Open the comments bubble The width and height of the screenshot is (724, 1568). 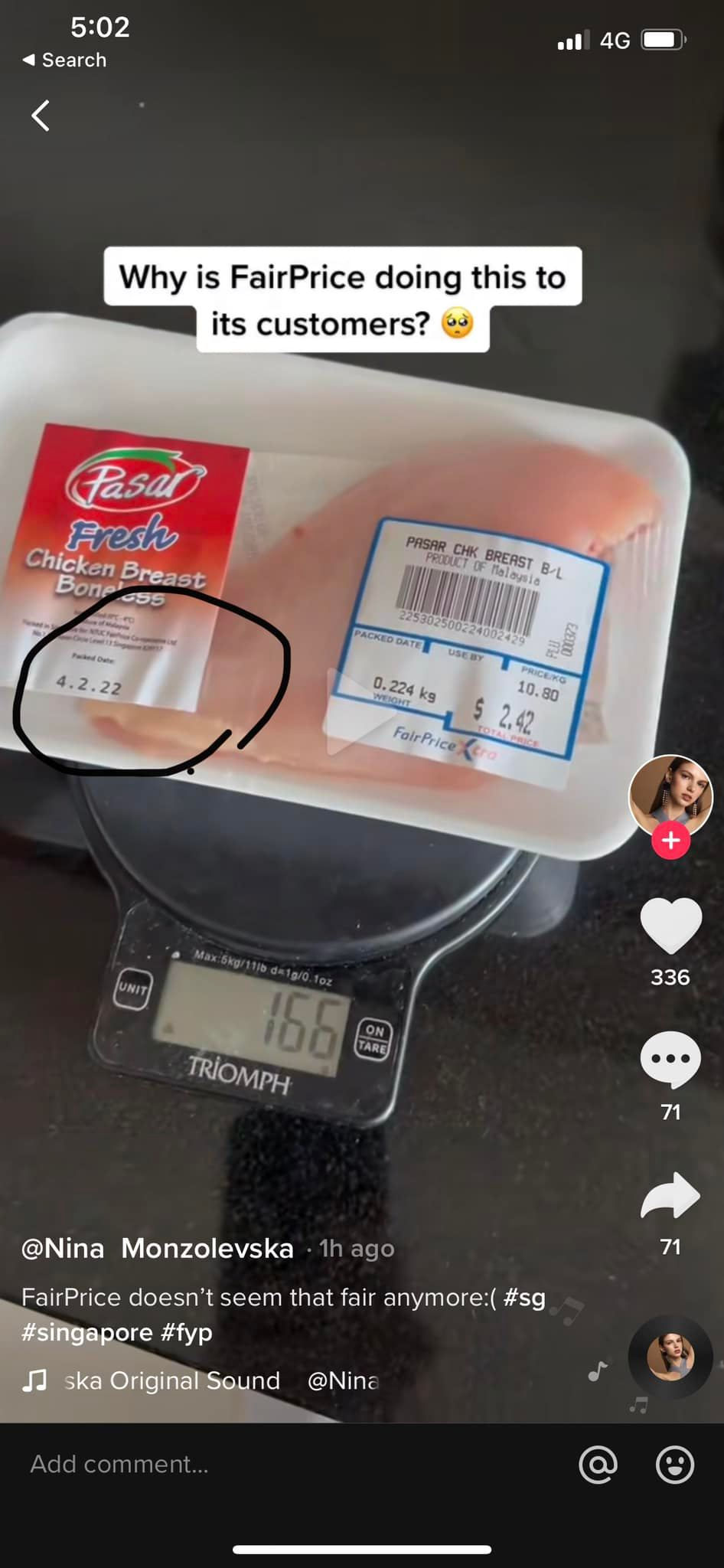coord(670,1060)
